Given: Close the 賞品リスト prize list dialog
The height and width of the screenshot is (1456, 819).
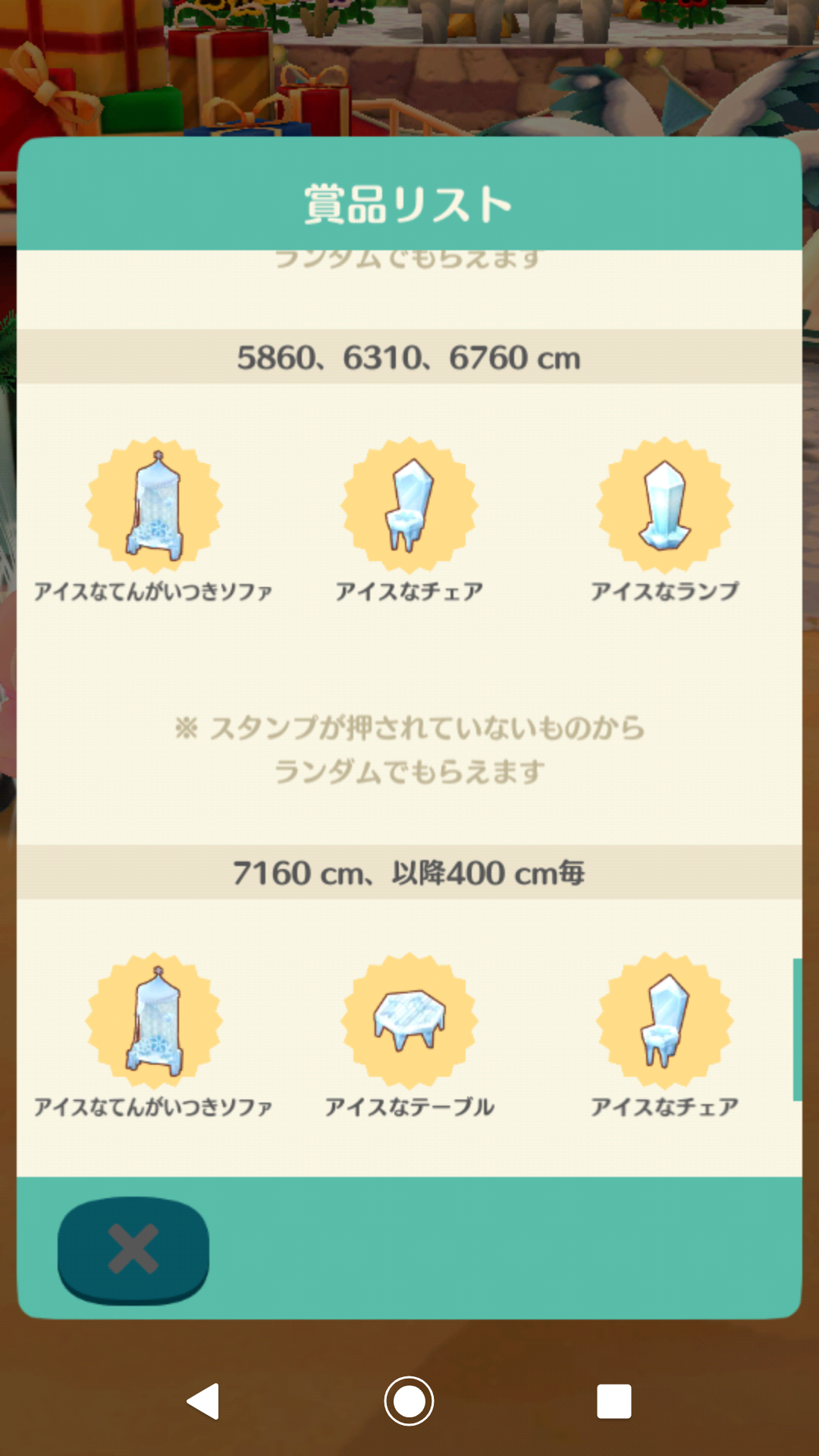Looking at the screenshot, I should pos(133,1249).
